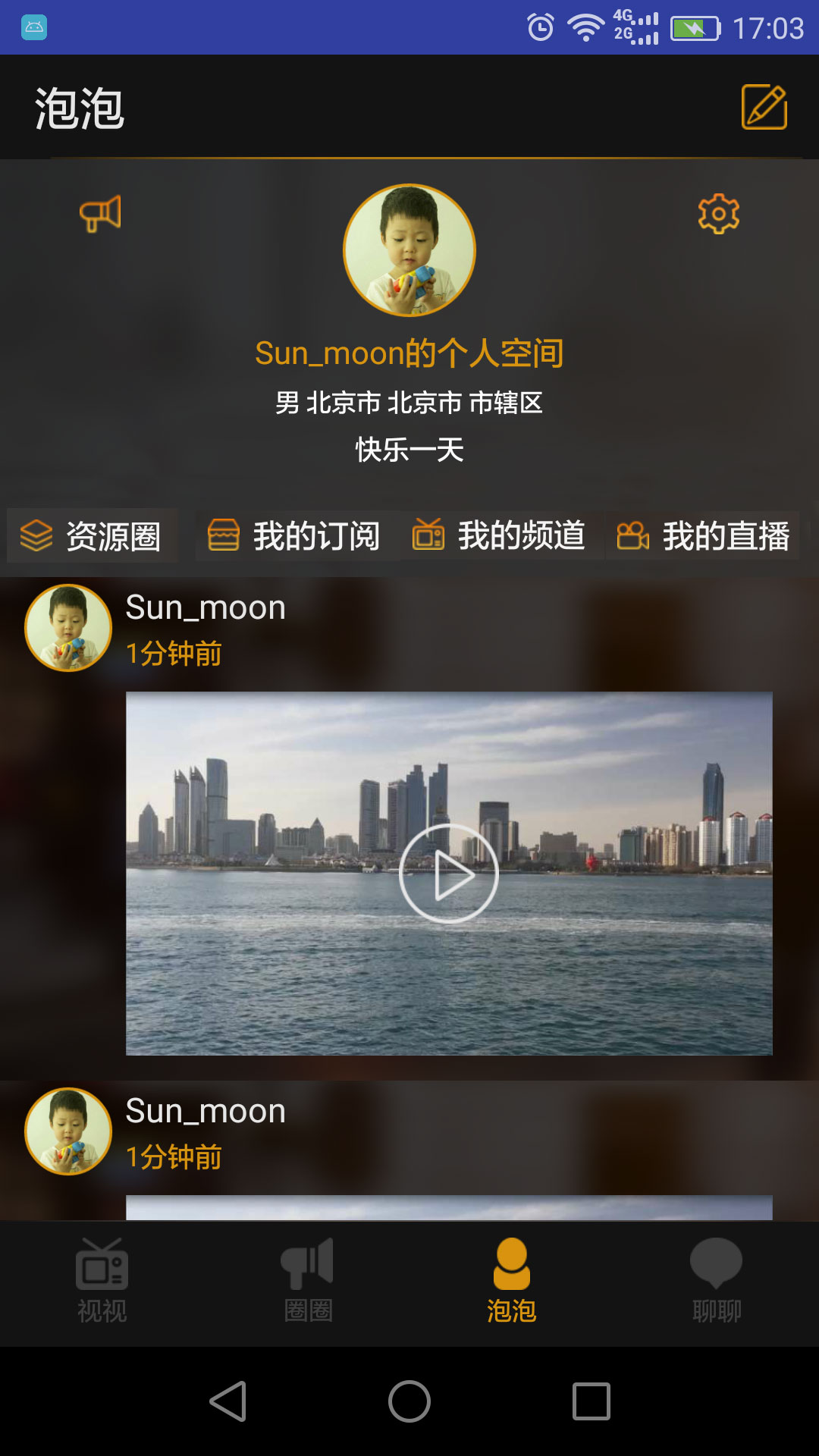Play the city skyline video
The image size is (819, 1456).
click(448, 874)
